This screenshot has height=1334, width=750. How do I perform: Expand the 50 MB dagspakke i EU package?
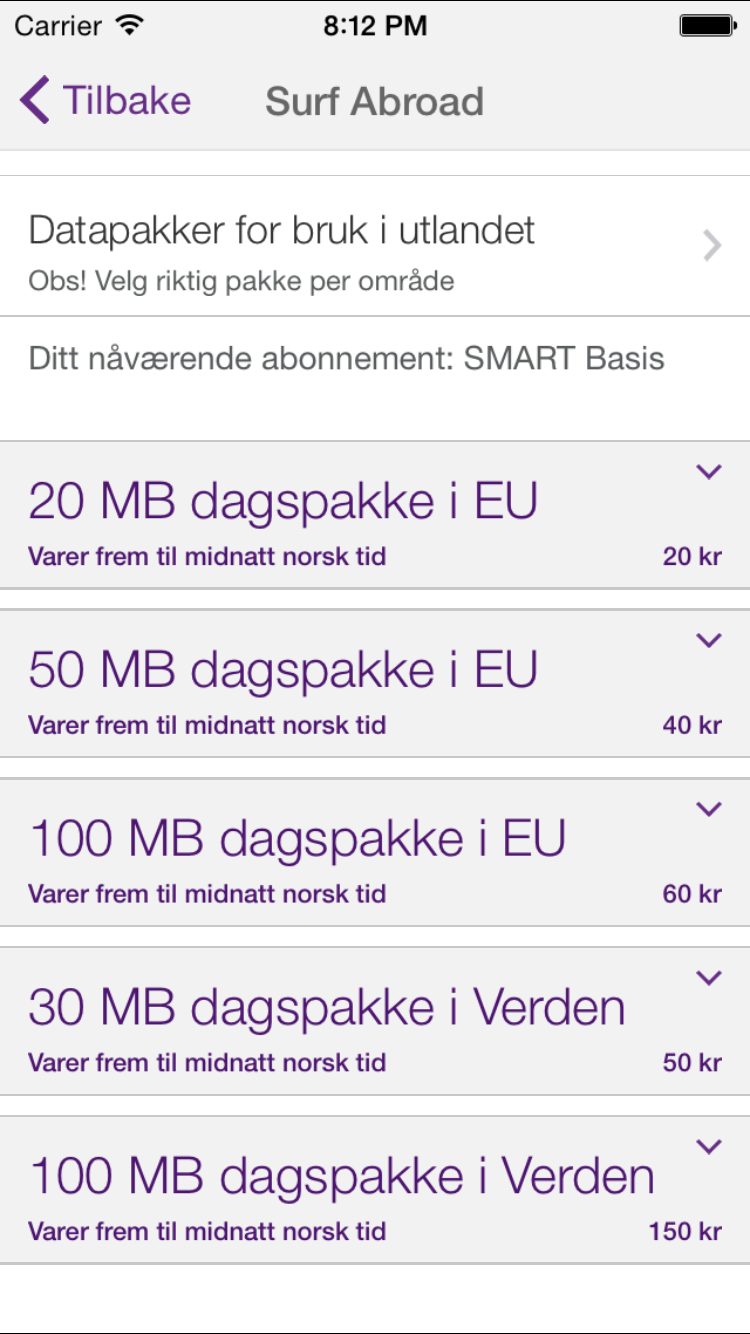click(708, 641)
